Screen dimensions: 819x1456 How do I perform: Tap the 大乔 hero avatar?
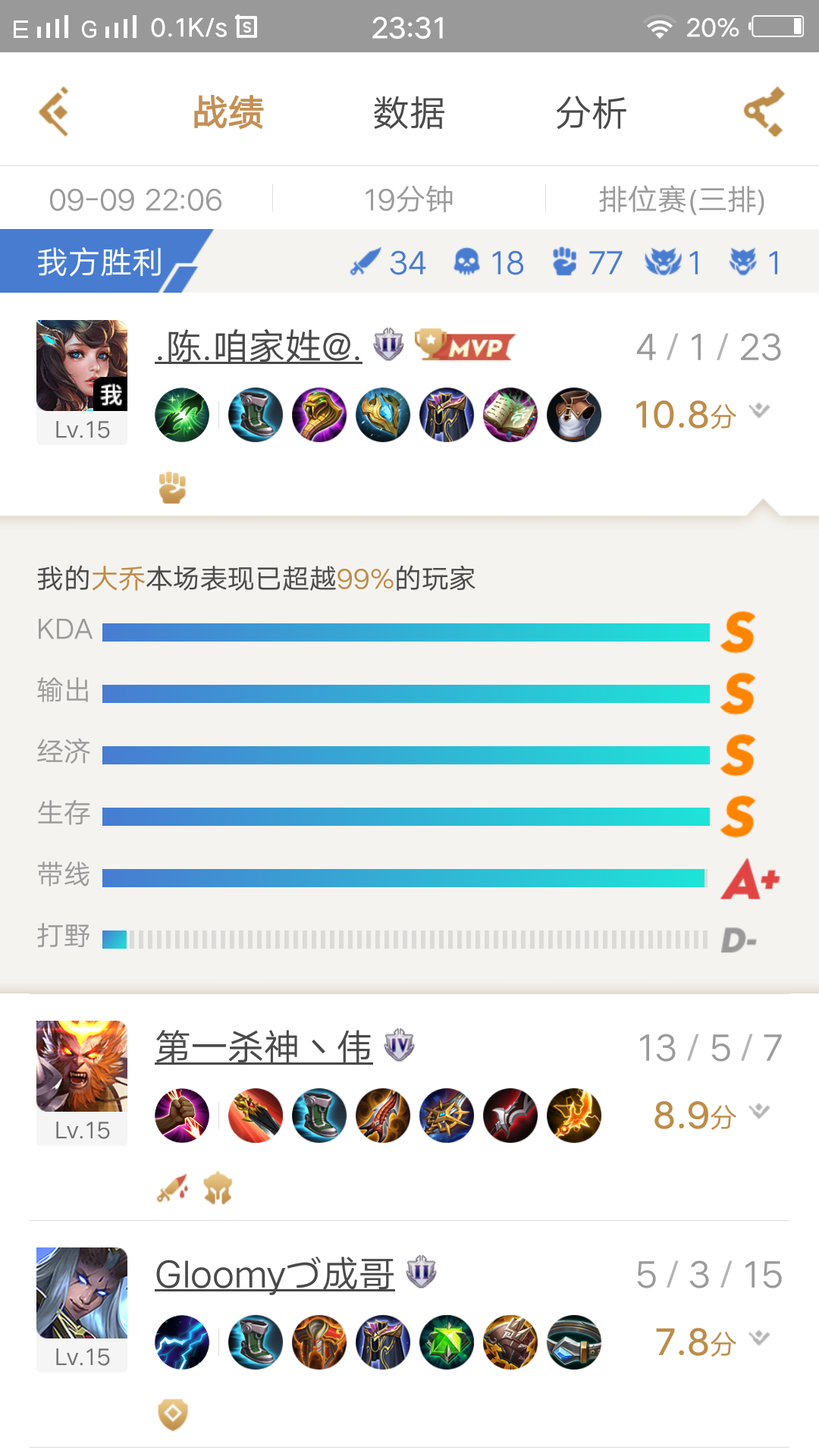tap(82, 366)
